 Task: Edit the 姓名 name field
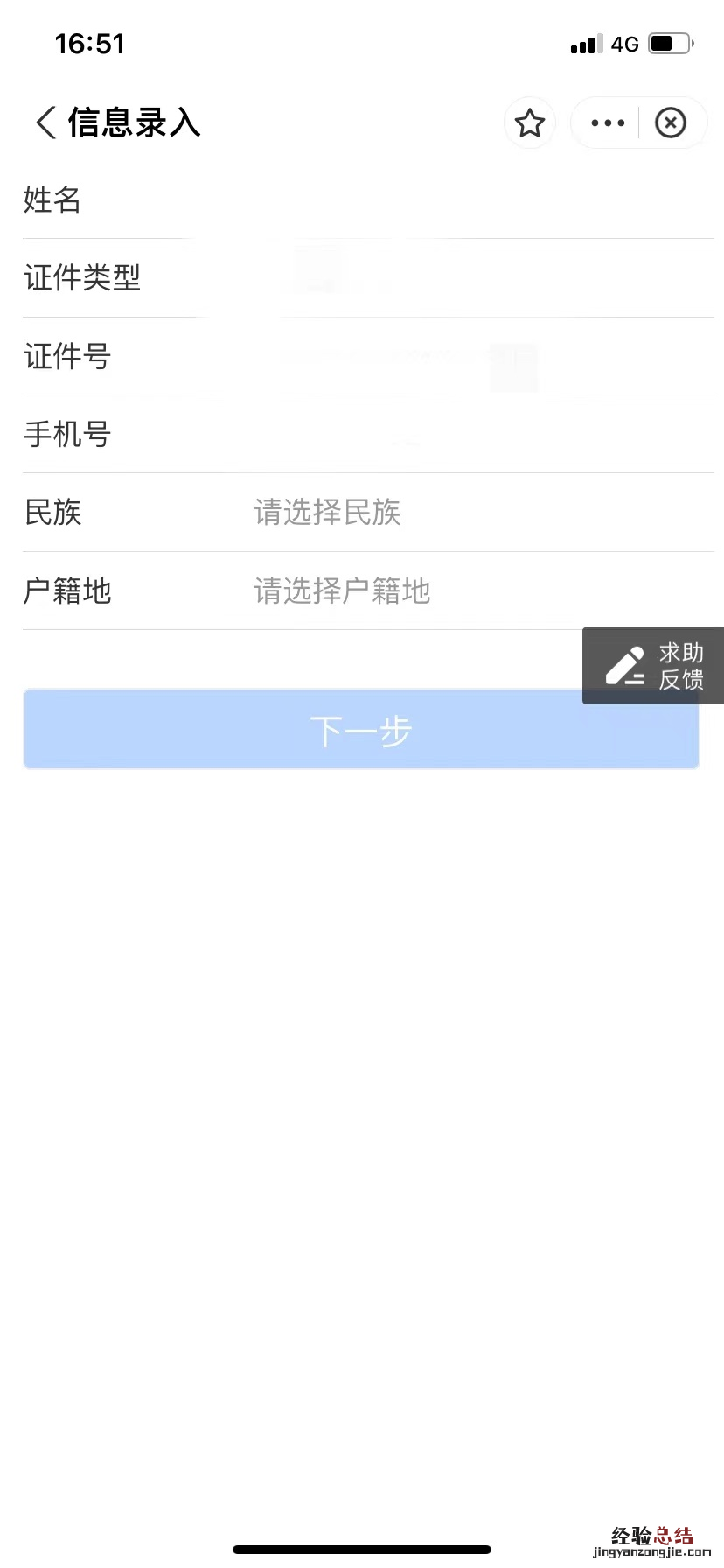[437, 200]
